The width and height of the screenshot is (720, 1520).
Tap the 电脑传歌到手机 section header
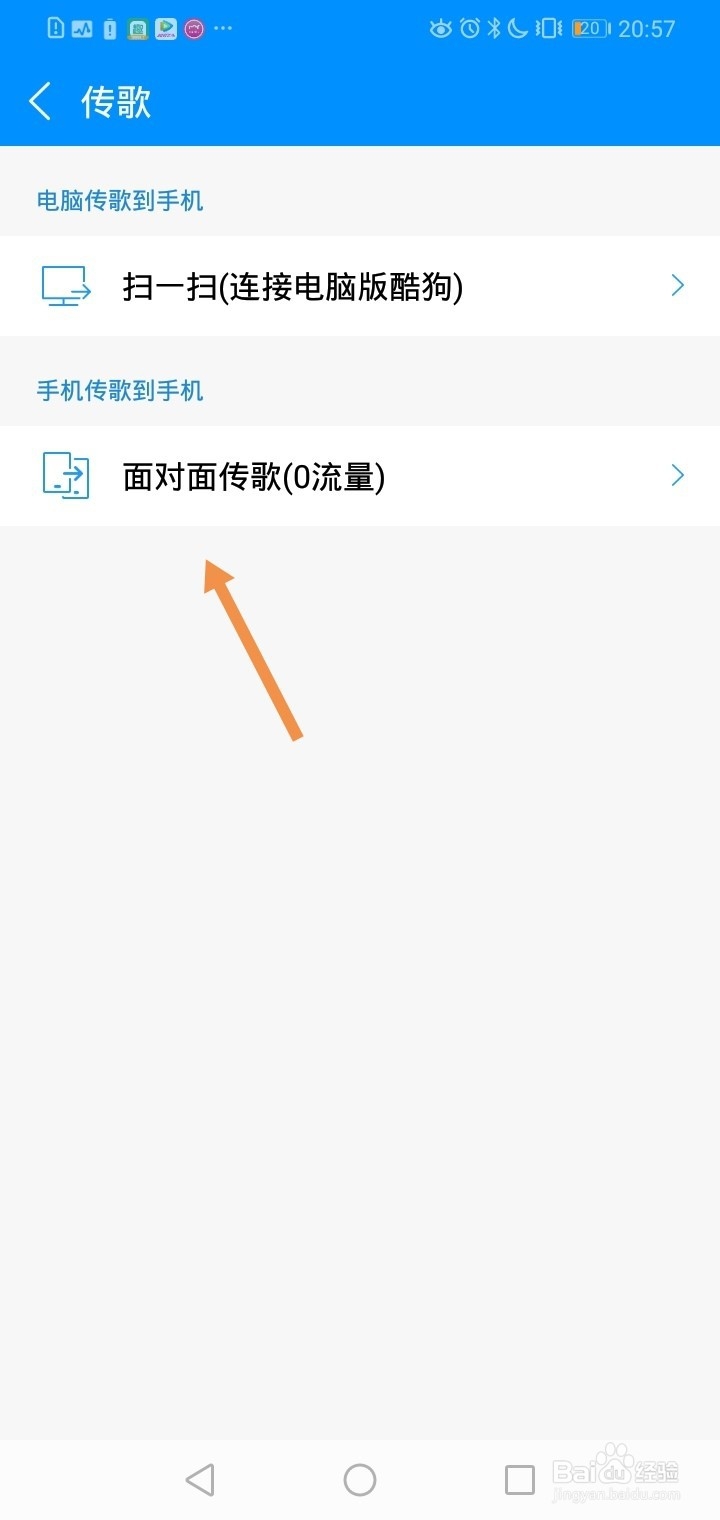(120, 201)
